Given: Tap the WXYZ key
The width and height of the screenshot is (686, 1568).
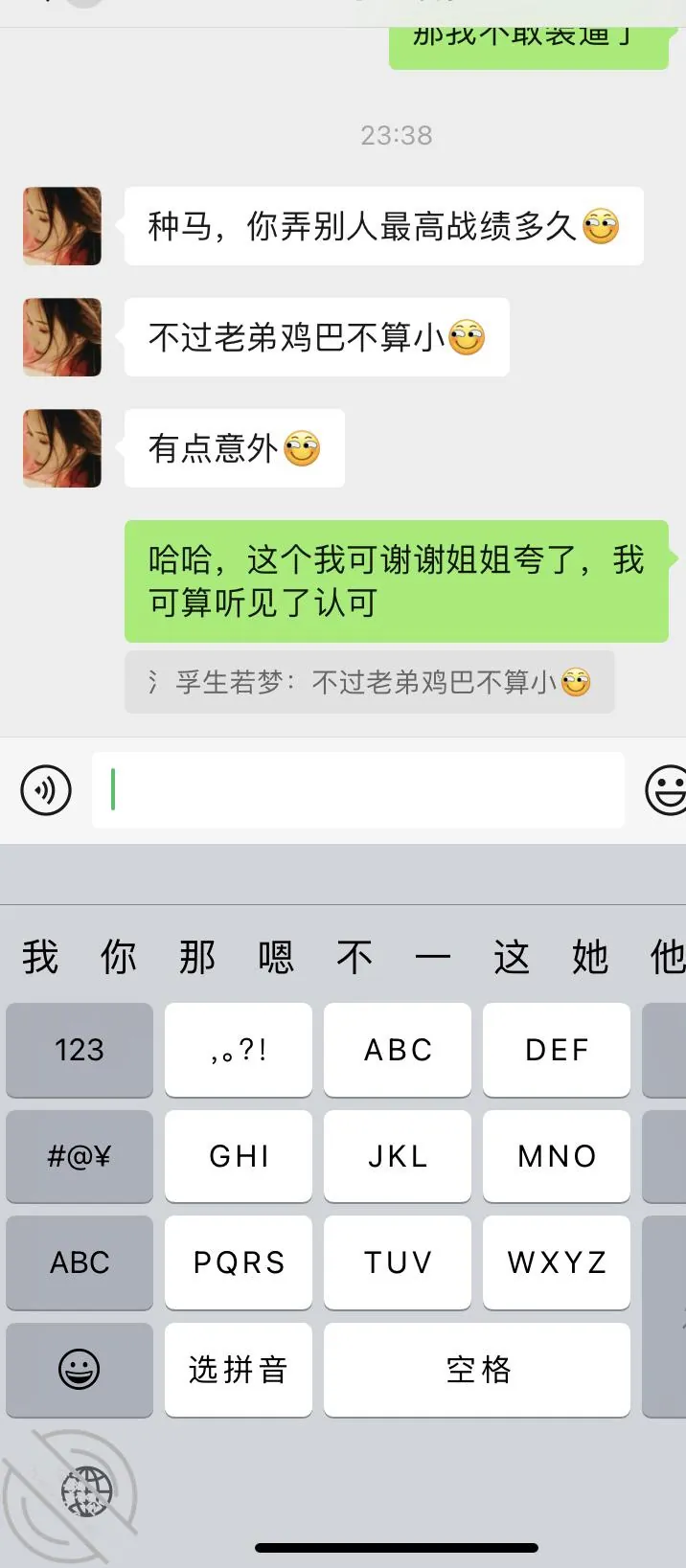Looking at the screenshot, I should (x=557, y=1262).
